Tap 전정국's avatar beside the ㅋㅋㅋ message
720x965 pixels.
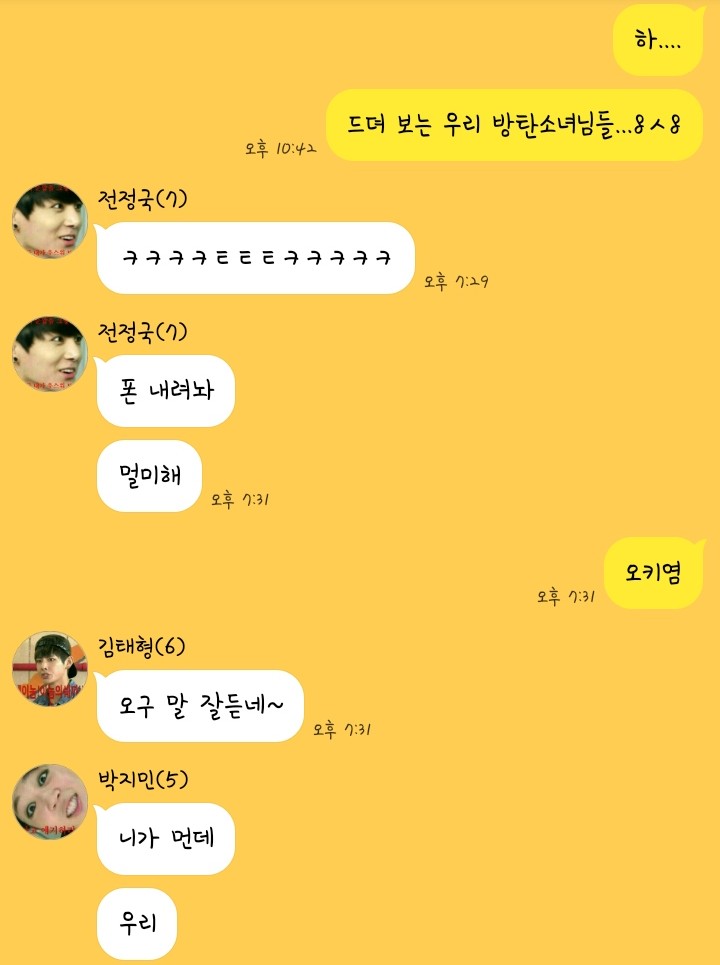[x=50, y=222]
